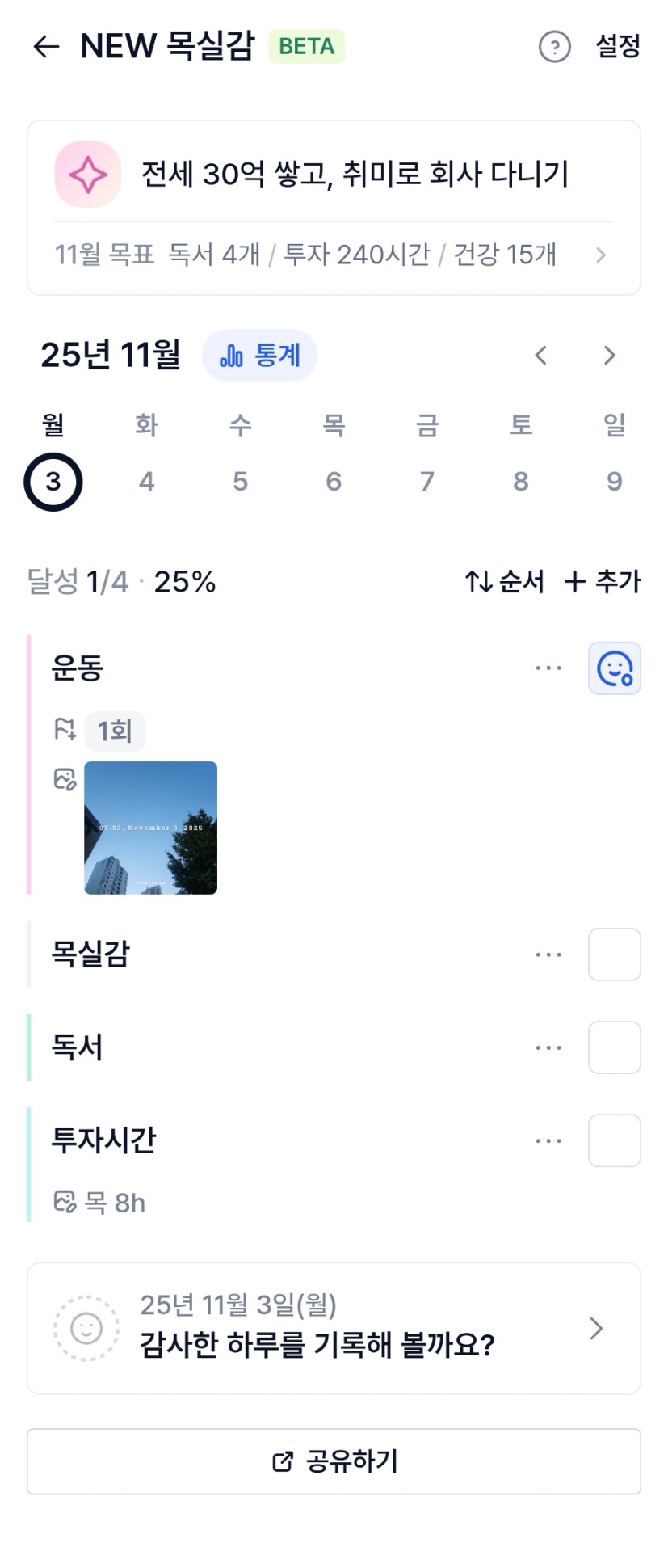Open the help question mark icon
This screenshot has width=668, height=1568.
(x=554, y=47)
